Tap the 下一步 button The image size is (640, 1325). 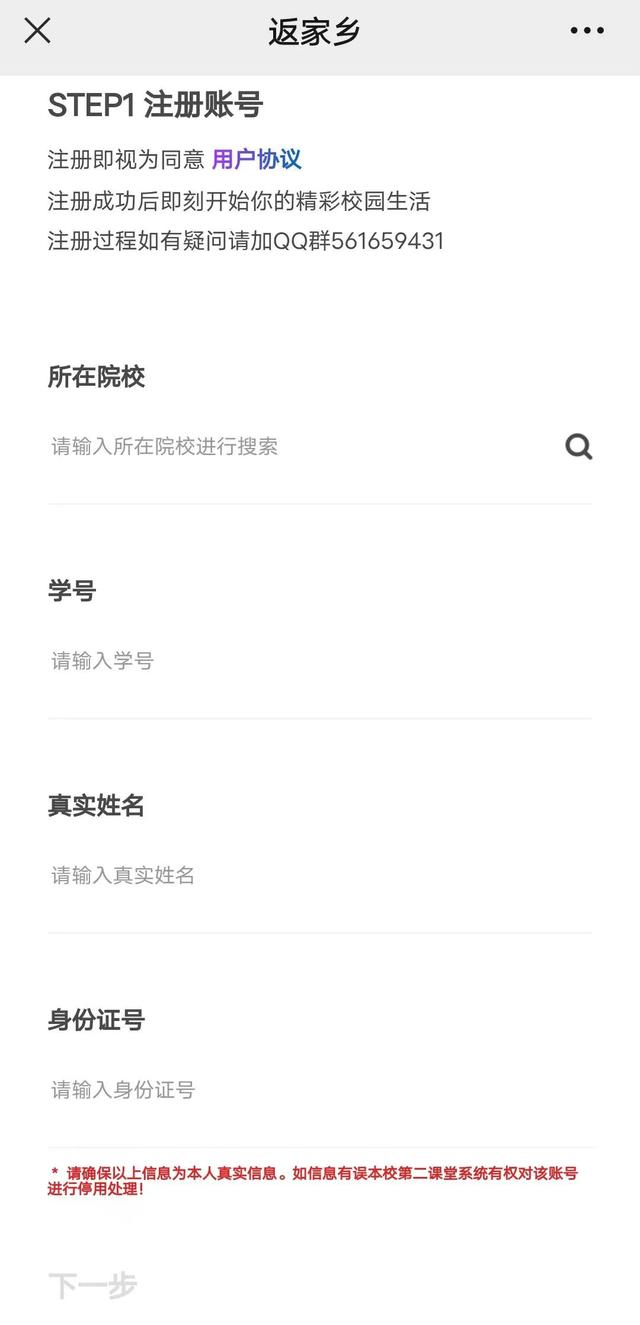click(92, 1286)
